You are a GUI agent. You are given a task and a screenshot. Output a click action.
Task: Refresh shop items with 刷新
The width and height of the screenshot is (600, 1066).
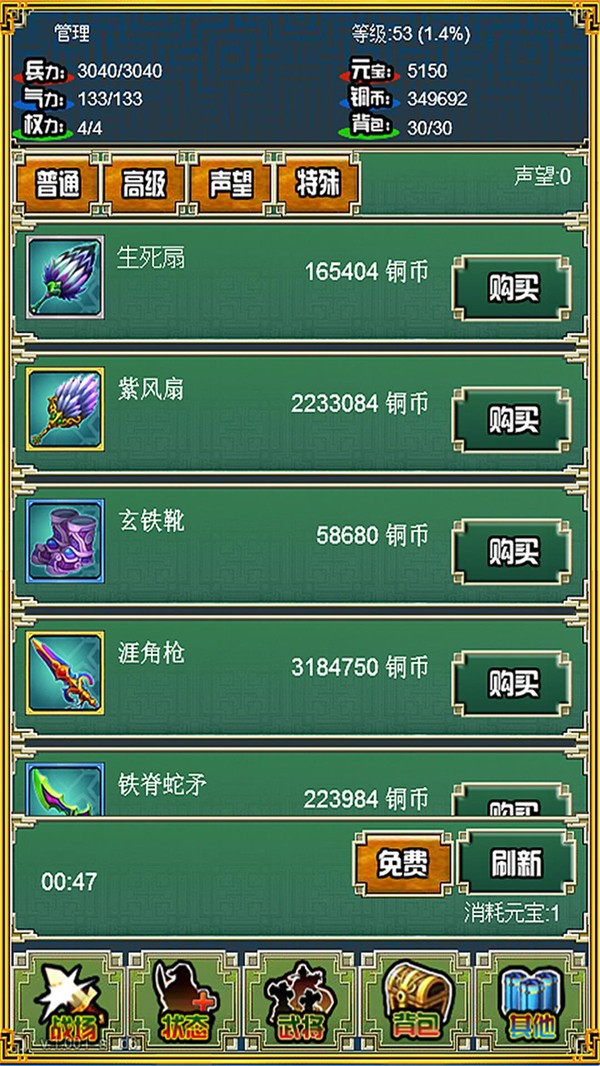(x=516, y=864)
